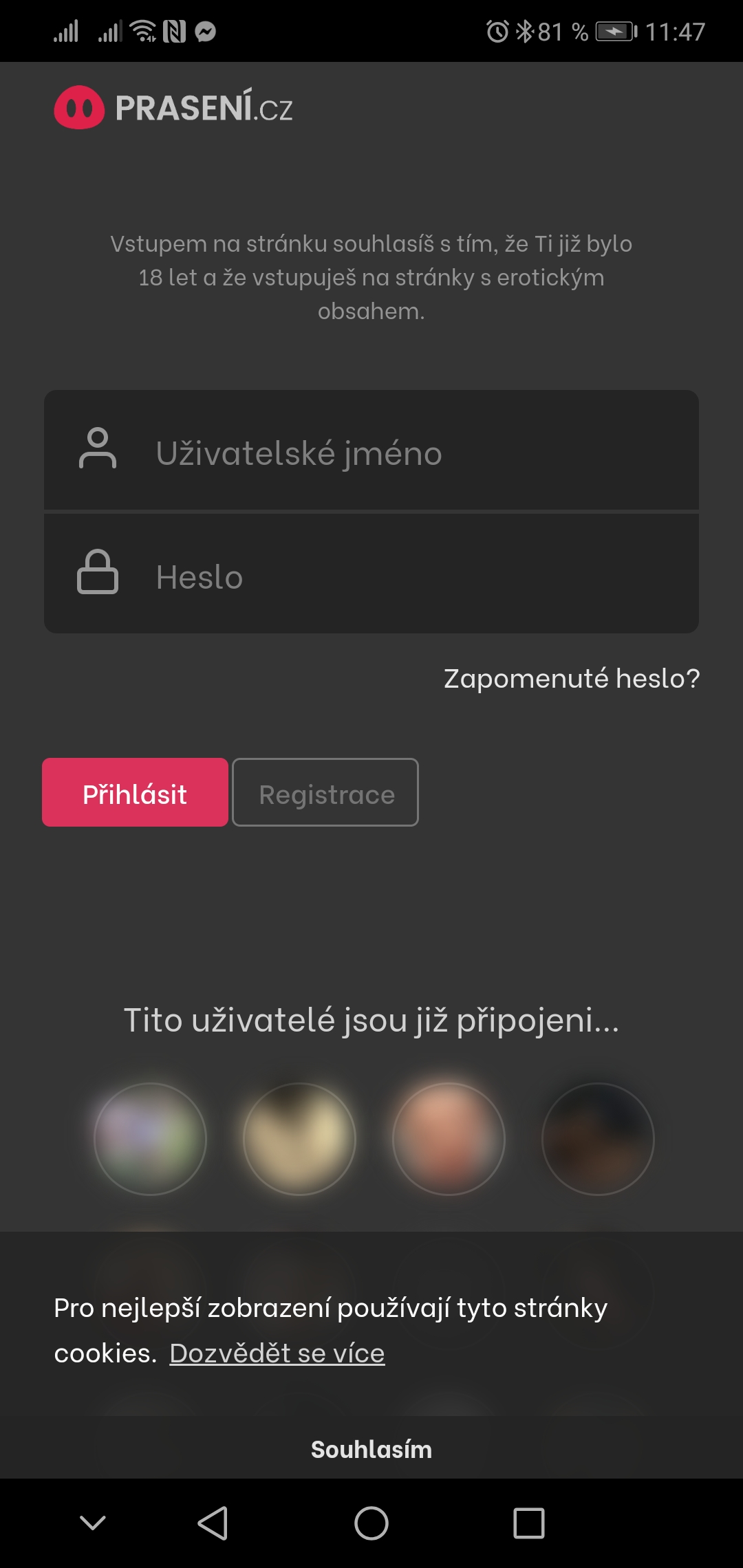Go to the home screen via the system home button
743x1568 pixels.
point(371,1523)
